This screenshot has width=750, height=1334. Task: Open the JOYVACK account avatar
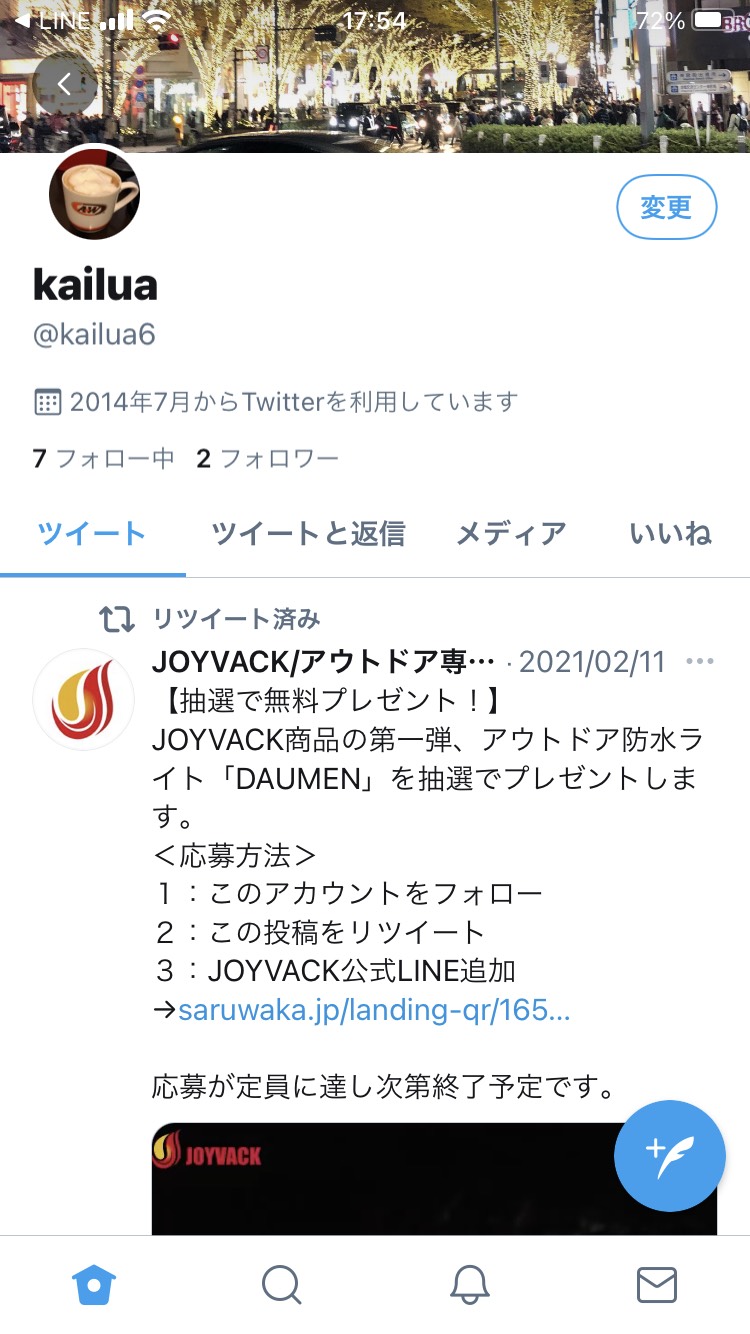(83, 699)
